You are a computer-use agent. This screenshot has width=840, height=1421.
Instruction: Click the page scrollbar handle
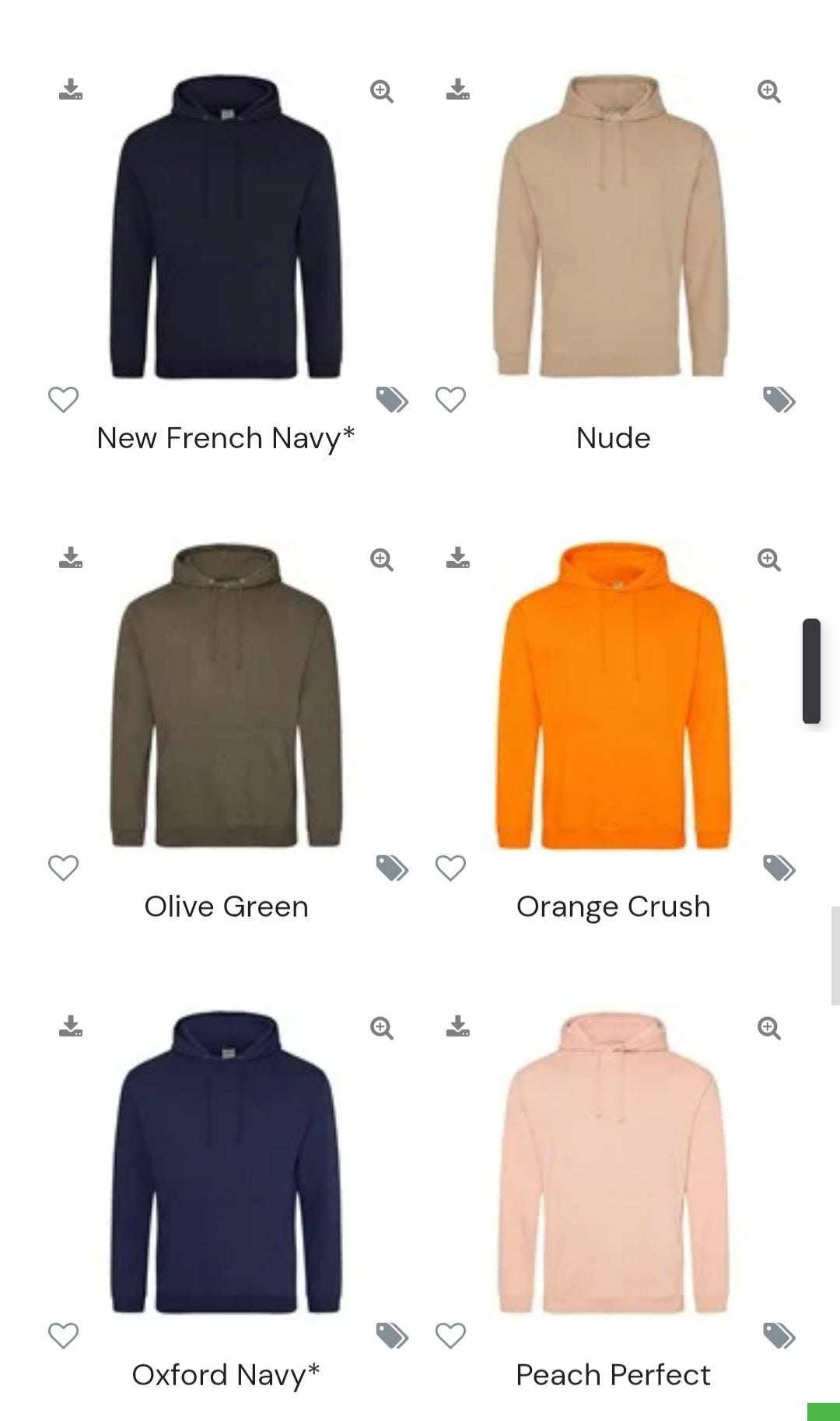813,671
